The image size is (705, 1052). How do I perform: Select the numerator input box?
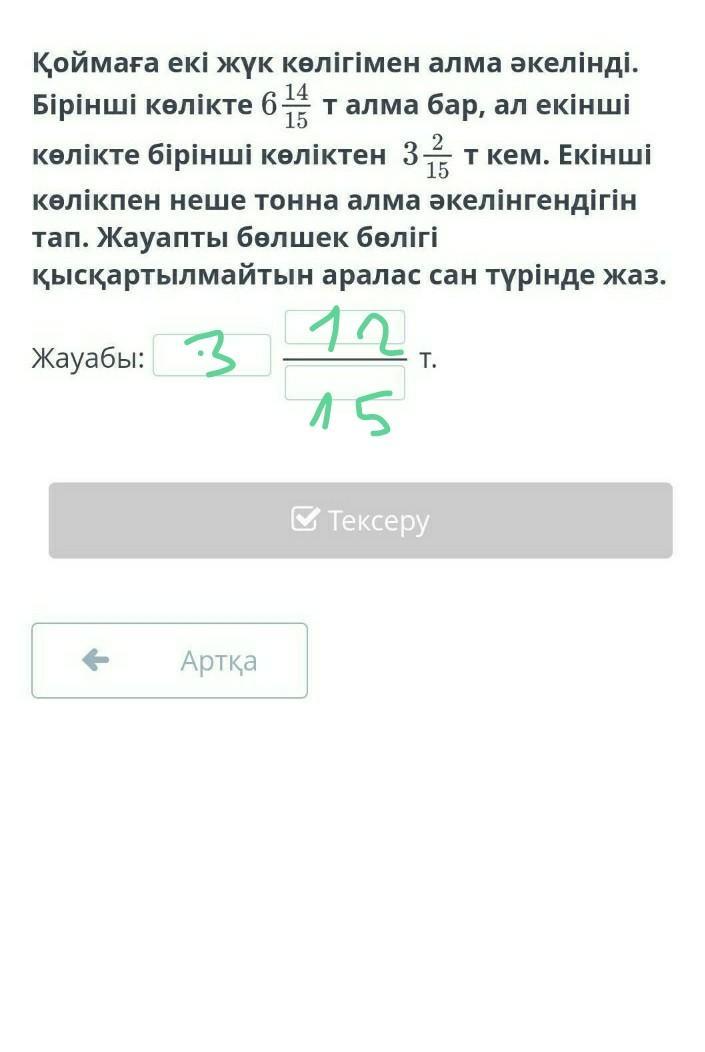[345, 328]
